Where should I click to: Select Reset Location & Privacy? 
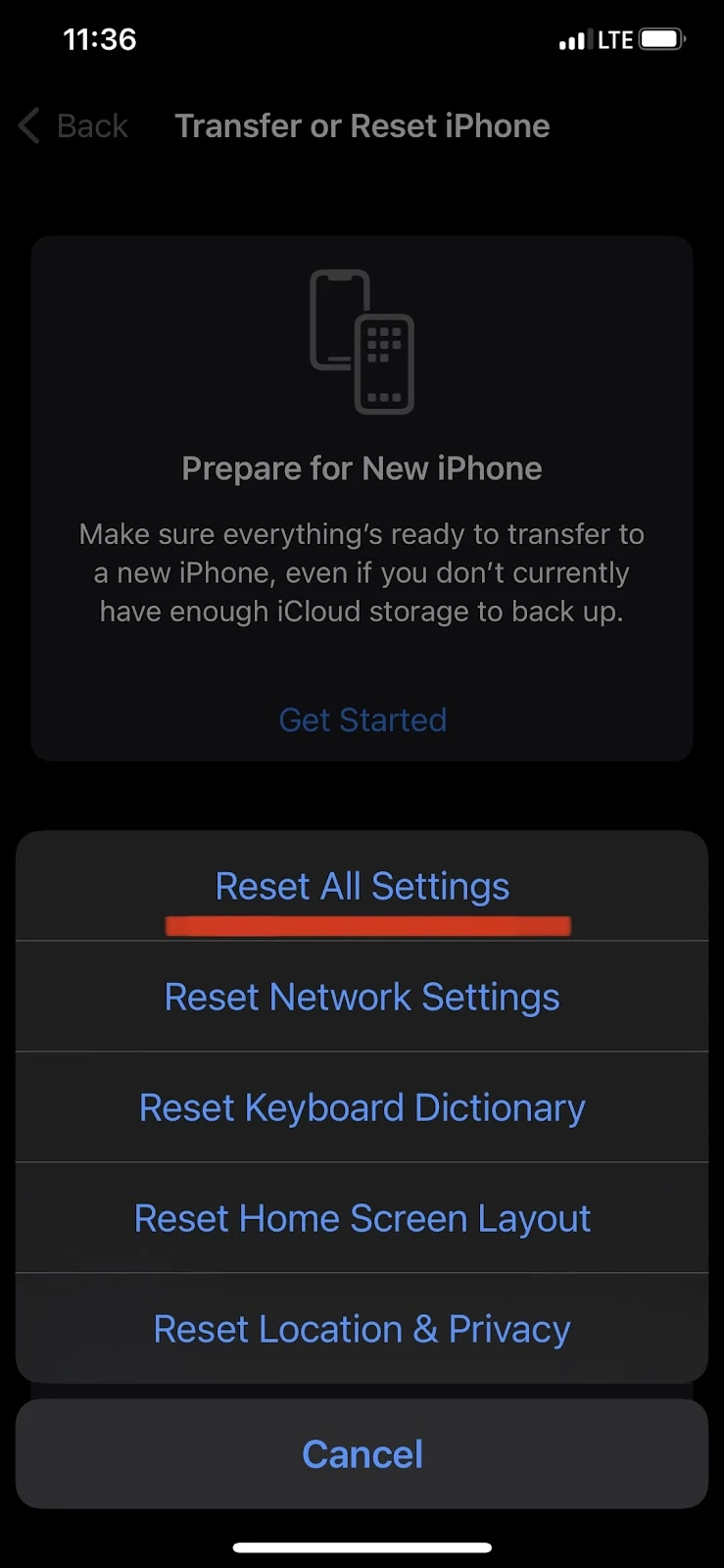(362, 1329)
